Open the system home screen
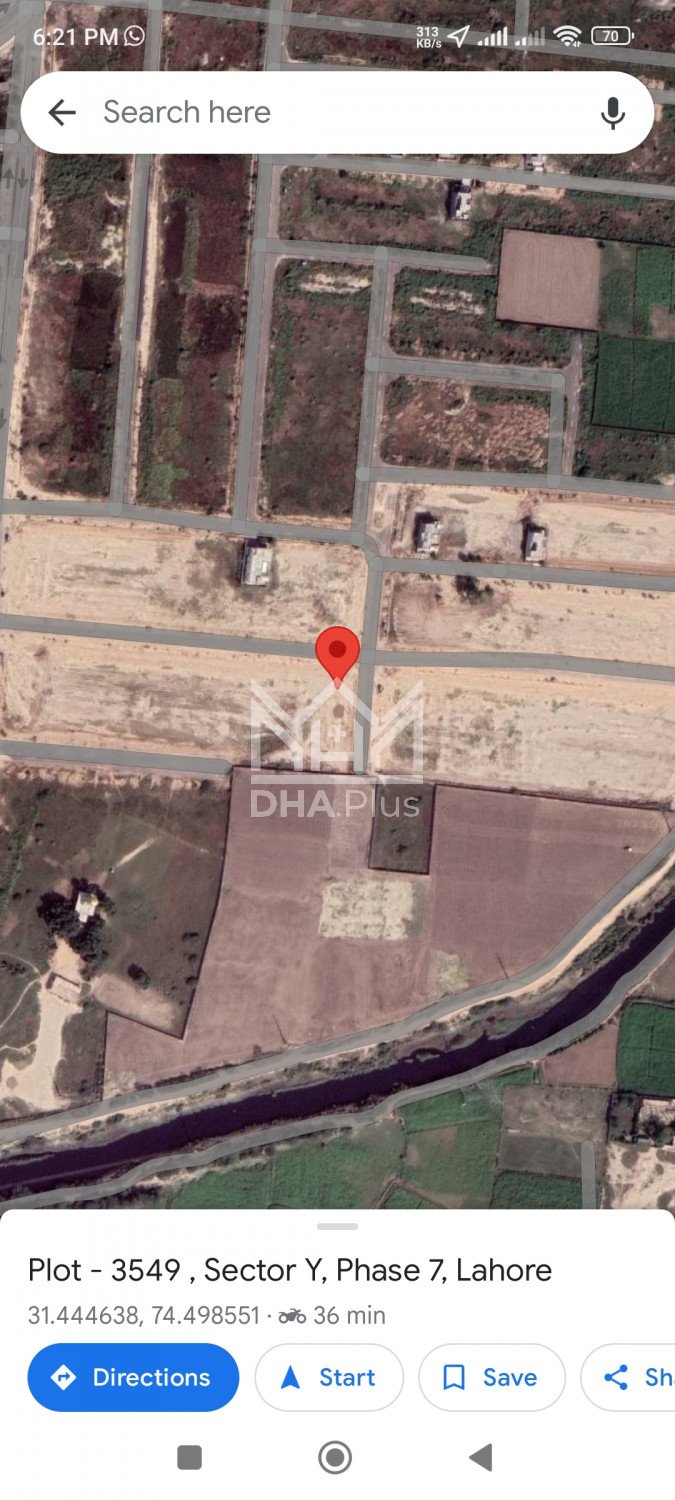Image resolution: width=675 pixels, height=1500 pixels. (x=335, y=1457)
